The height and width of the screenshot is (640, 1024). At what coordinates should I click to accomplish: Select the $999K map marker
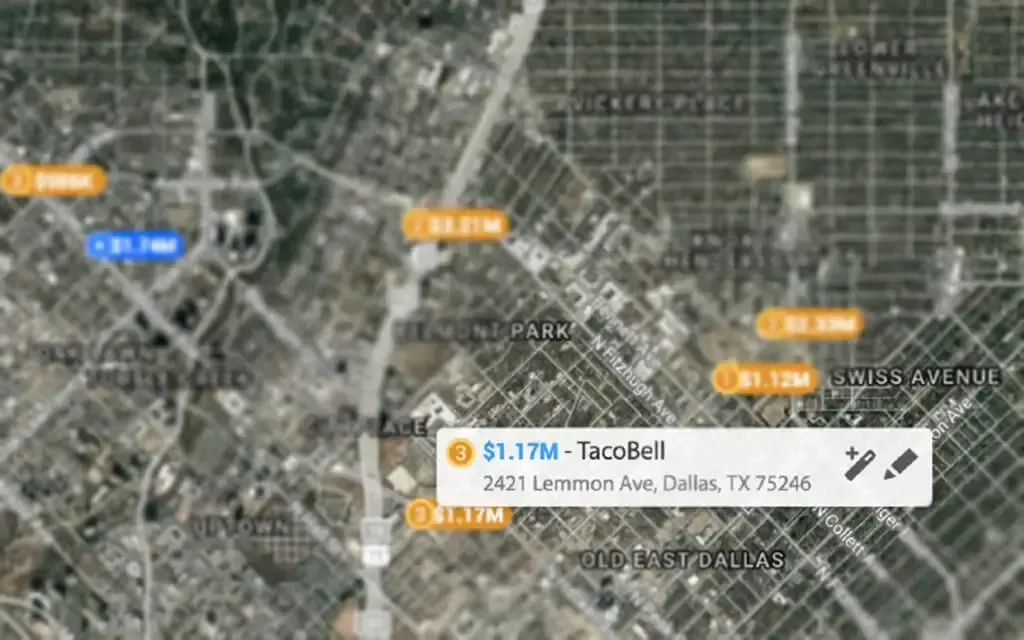[53, 181]
